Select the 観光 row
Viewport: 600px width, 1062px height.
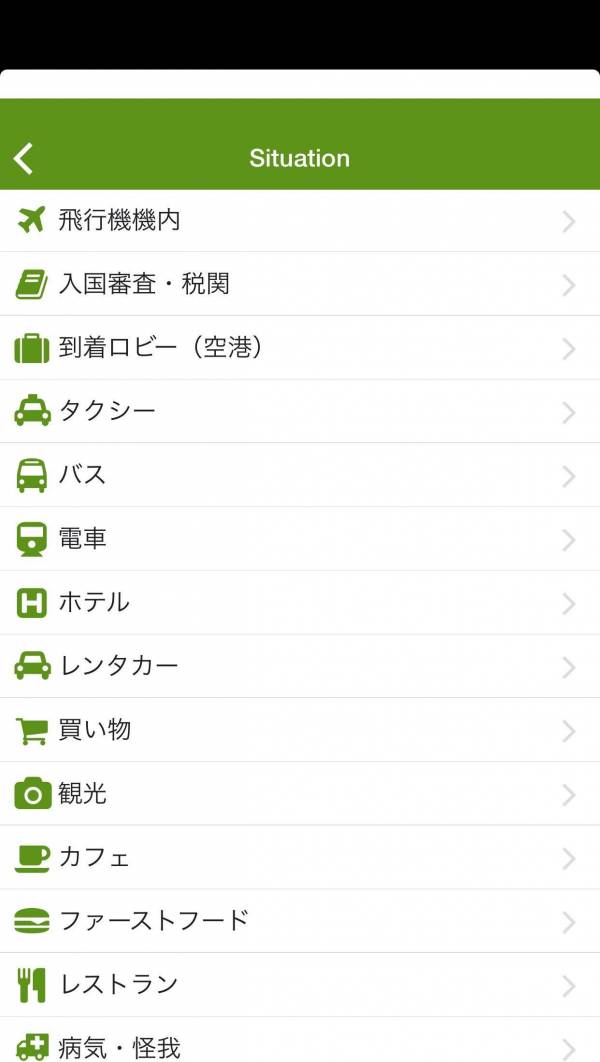coord(300,793)
